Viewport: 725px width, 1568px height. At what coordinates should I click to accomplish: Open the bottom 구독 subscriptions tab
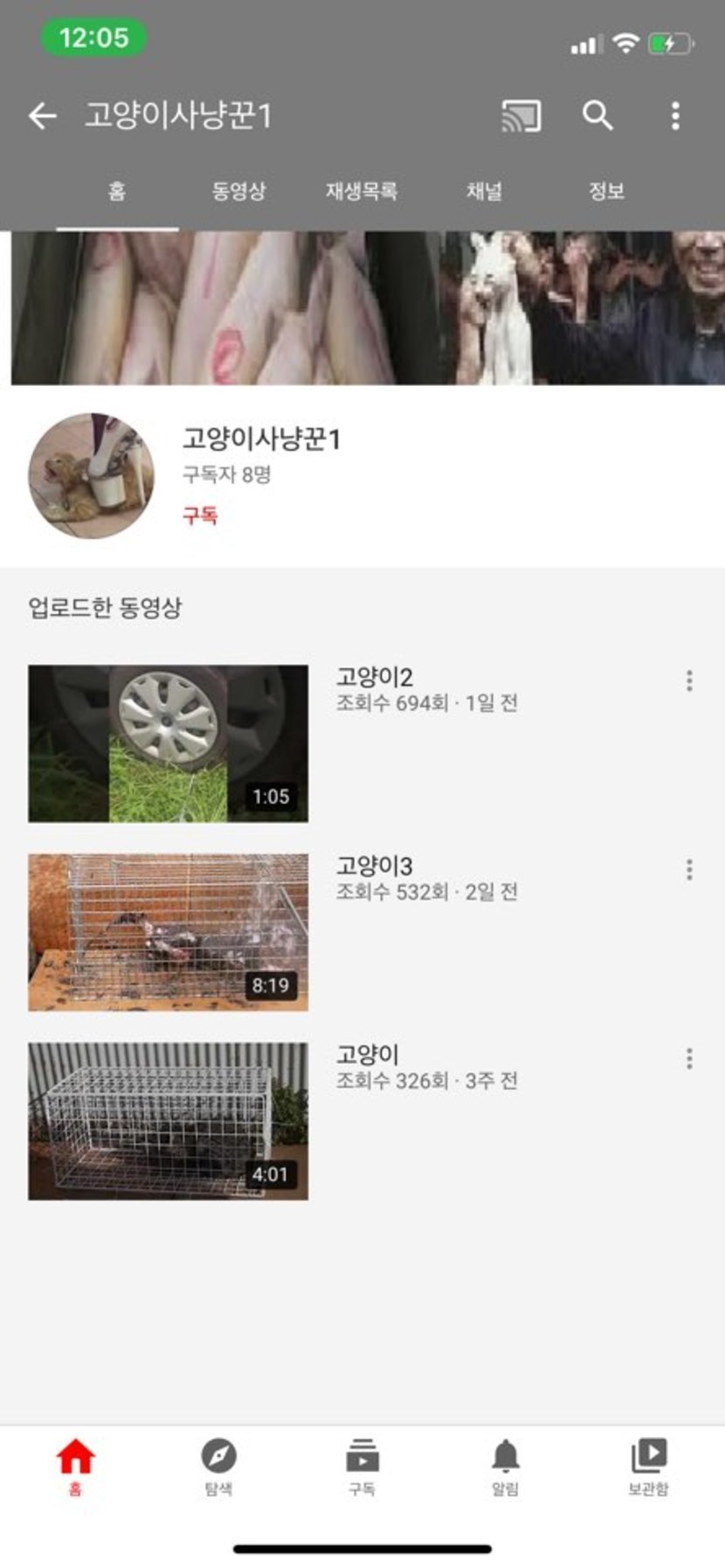click(362, 1467)
